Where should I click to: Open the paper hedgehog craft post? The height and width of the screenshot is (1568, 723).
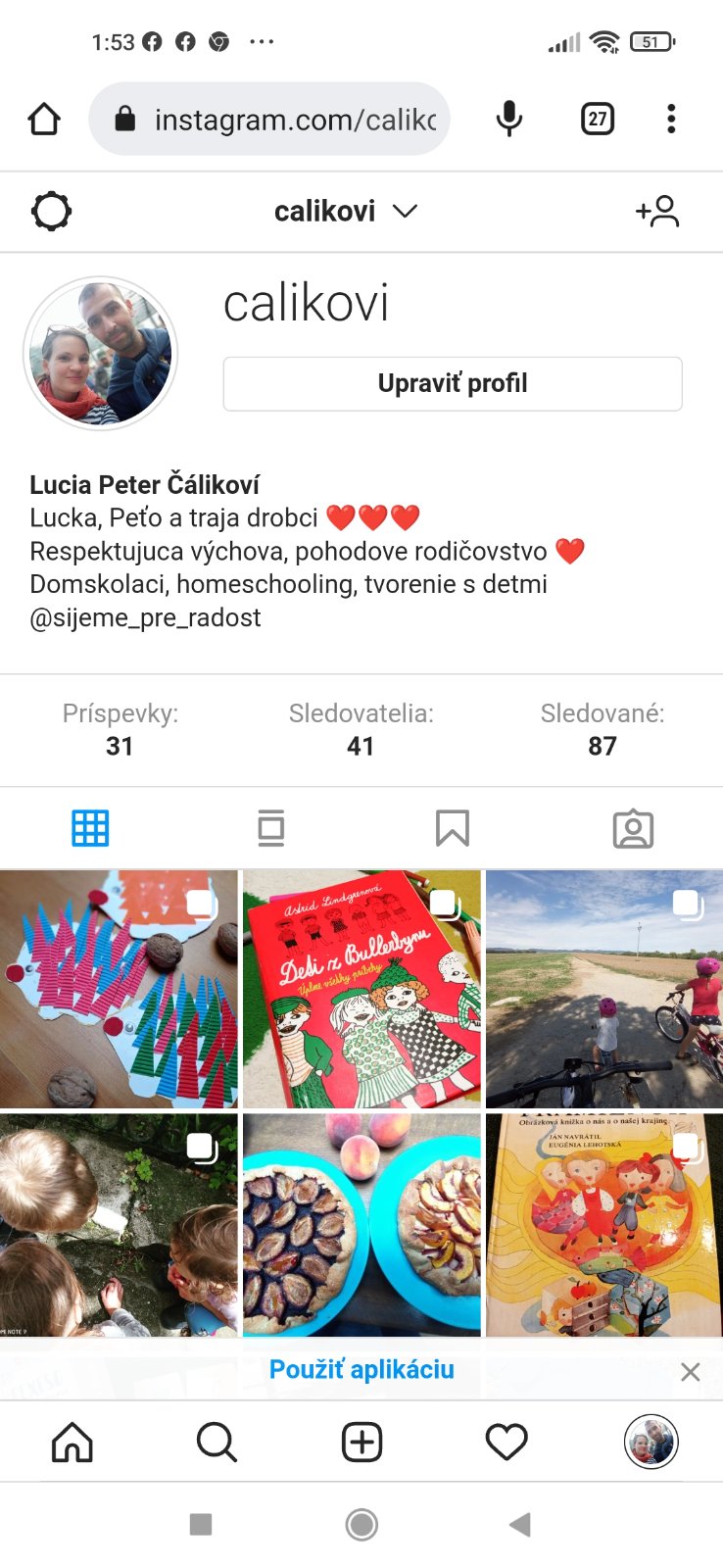[x=119, y=989]
